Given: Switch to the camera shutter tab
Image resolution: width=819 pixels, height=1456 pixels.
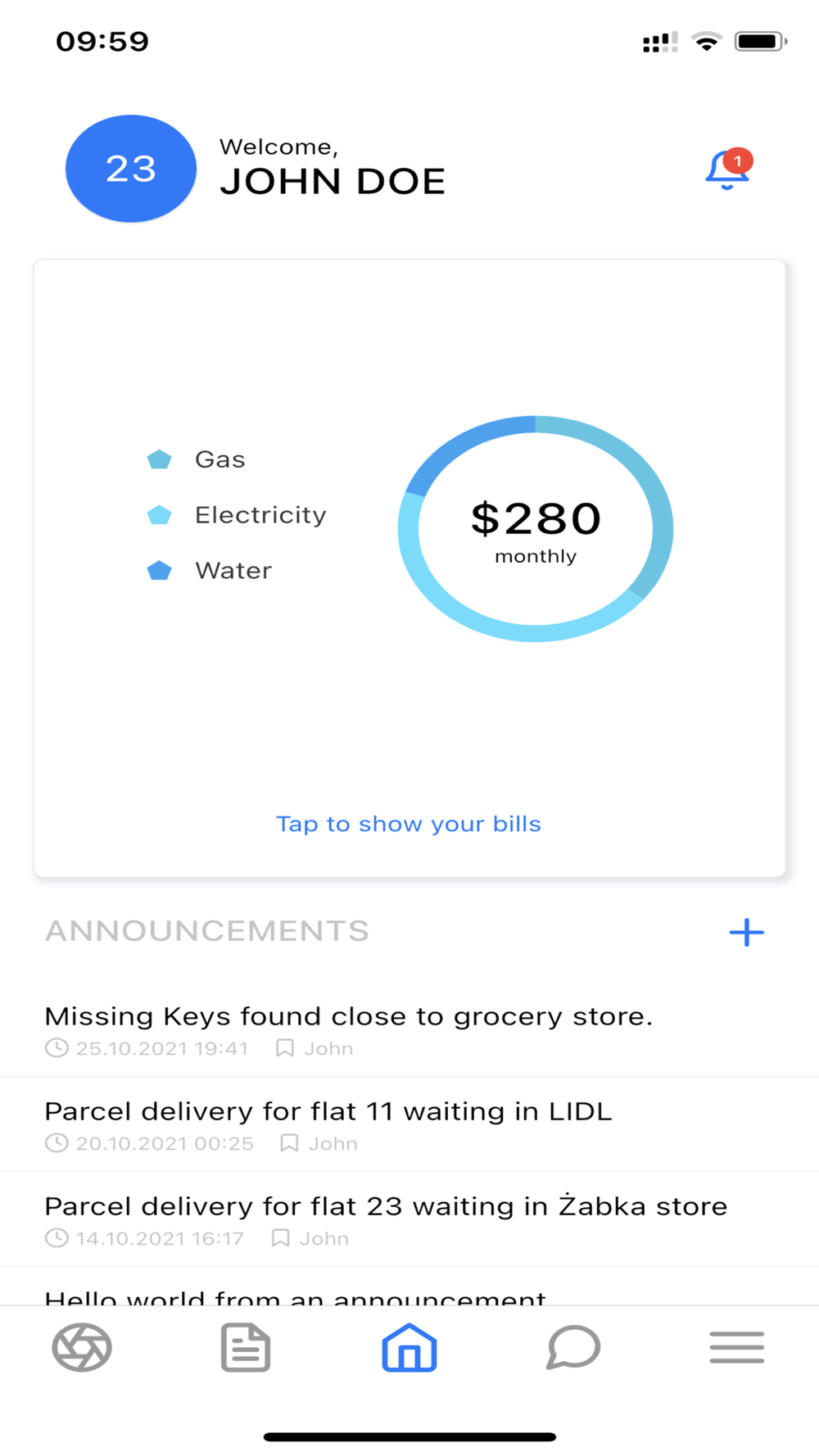Looking at the screenshot, I should tap(82, 1347).
